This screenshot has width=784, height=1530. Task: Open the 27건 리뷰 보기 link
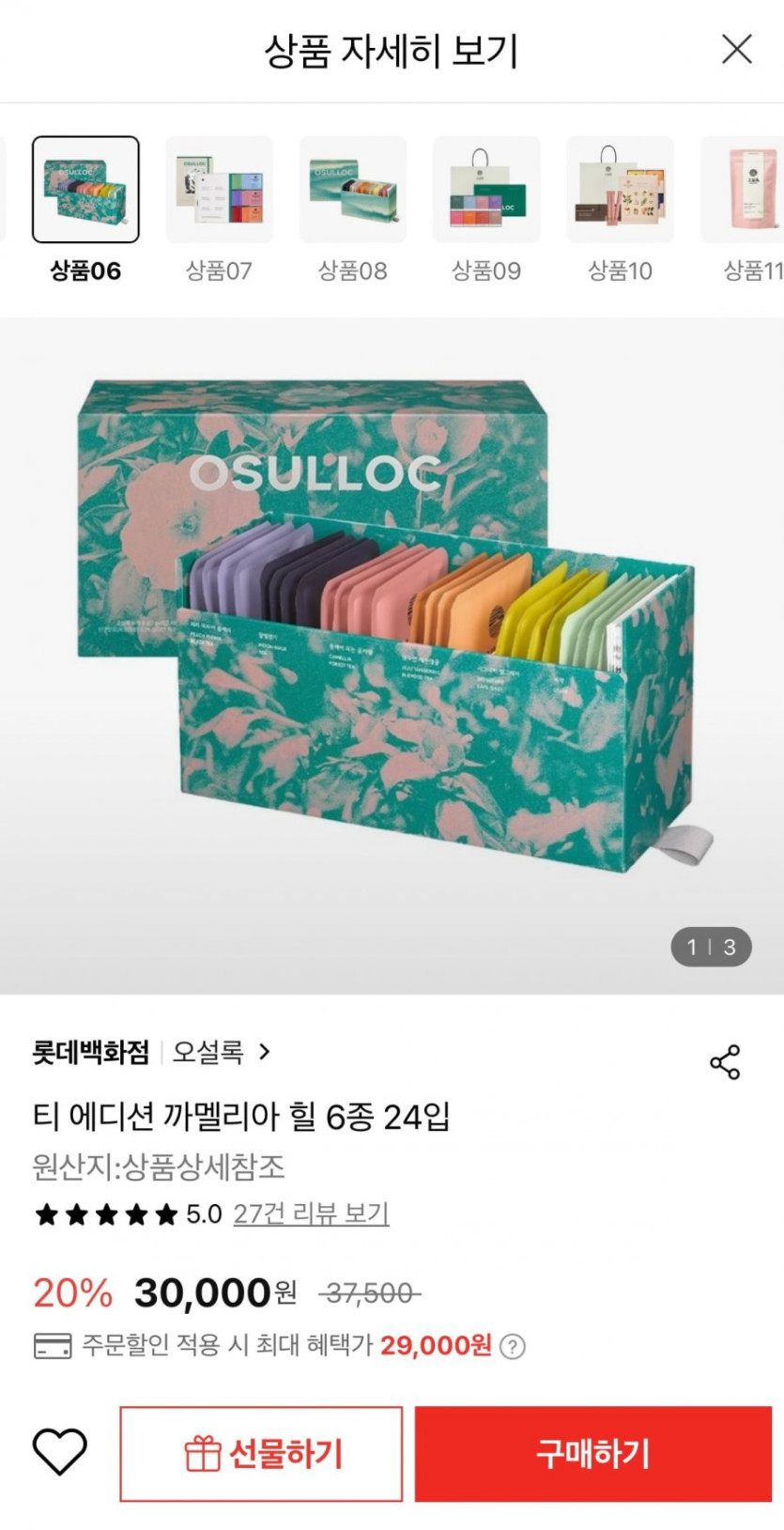click(311, 1213)
